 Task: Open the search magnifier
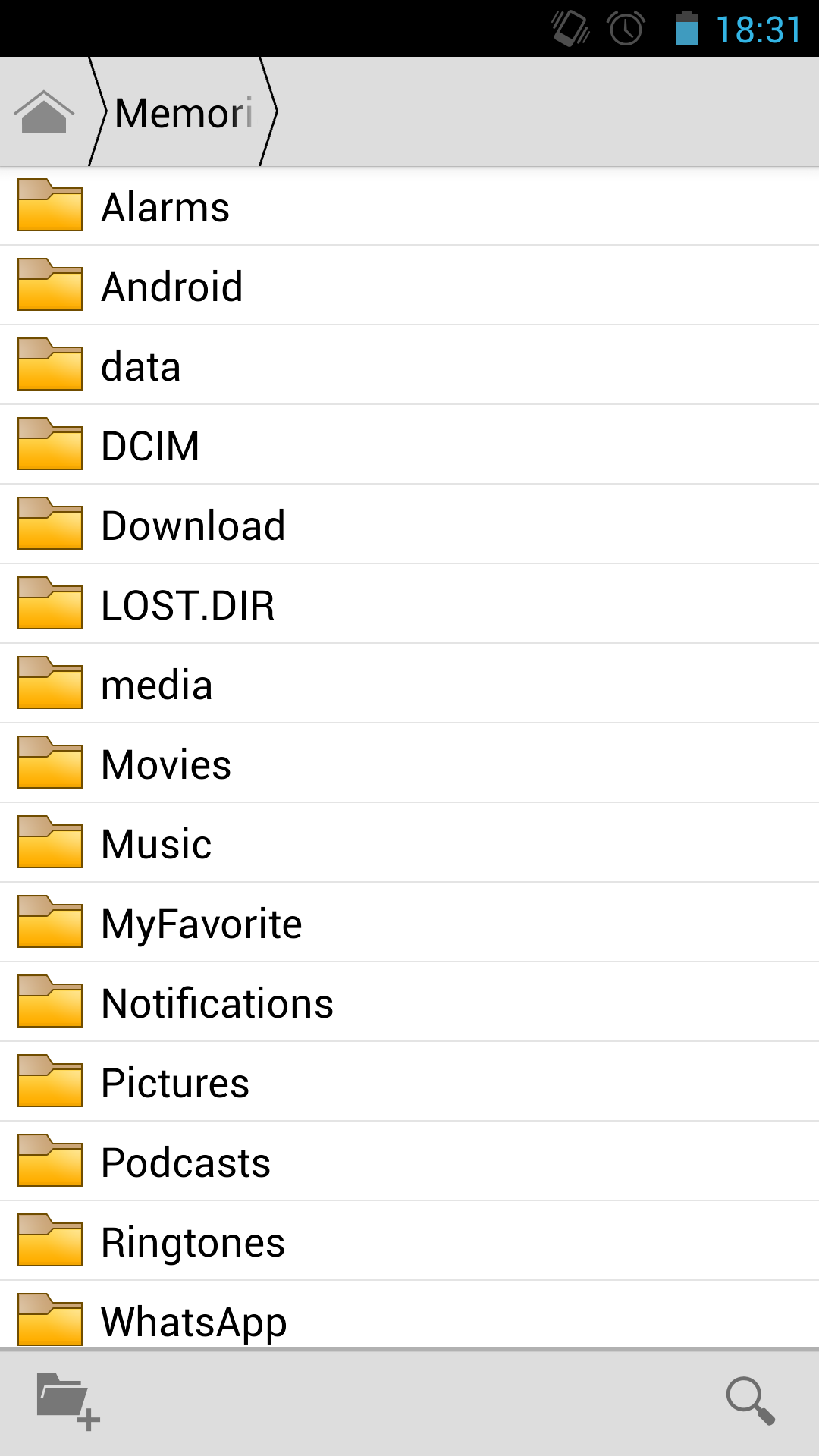(x=750, y=1401)
